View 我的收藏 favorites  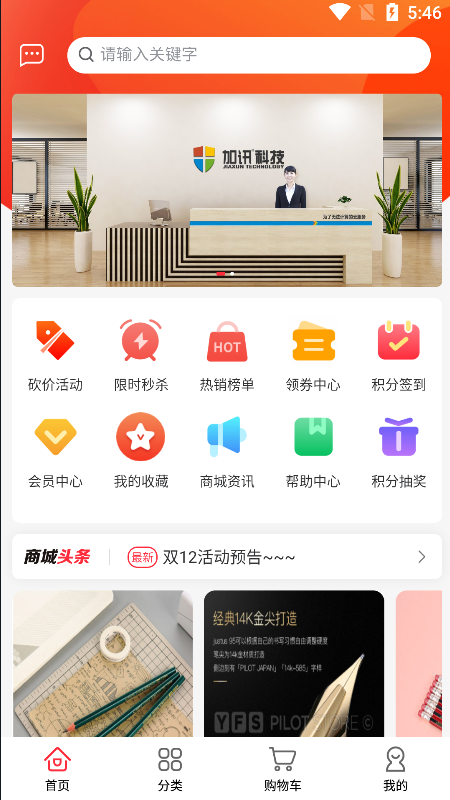click(141, 452)
